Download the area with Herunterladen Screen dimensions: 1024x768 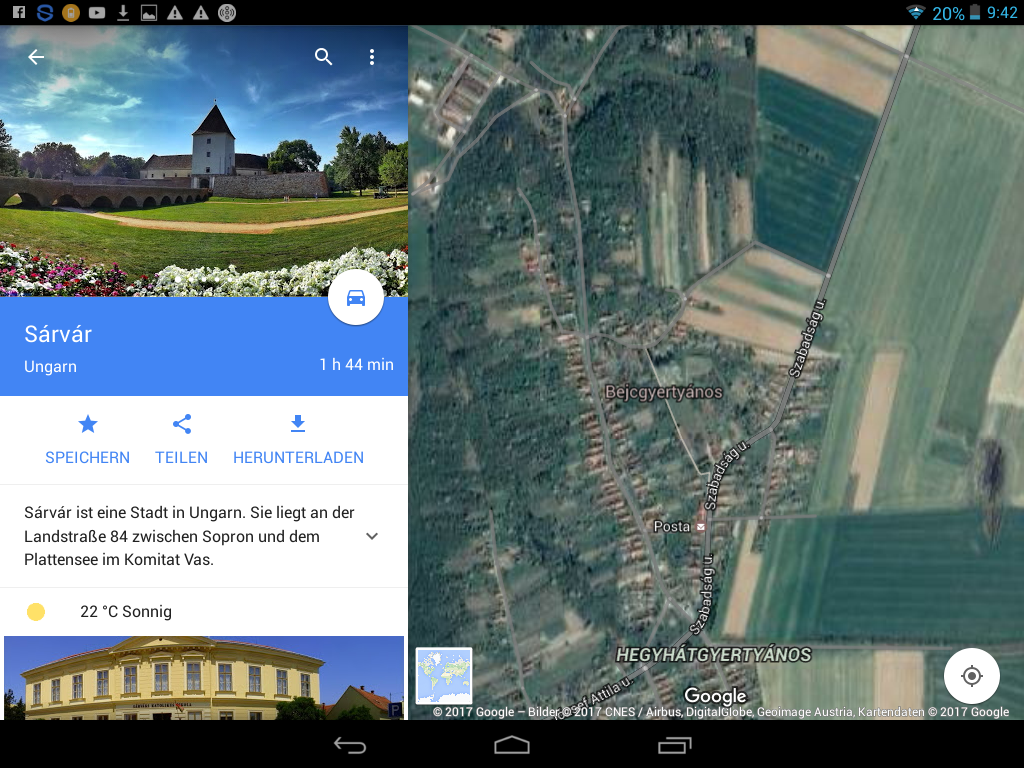(298, 440)
